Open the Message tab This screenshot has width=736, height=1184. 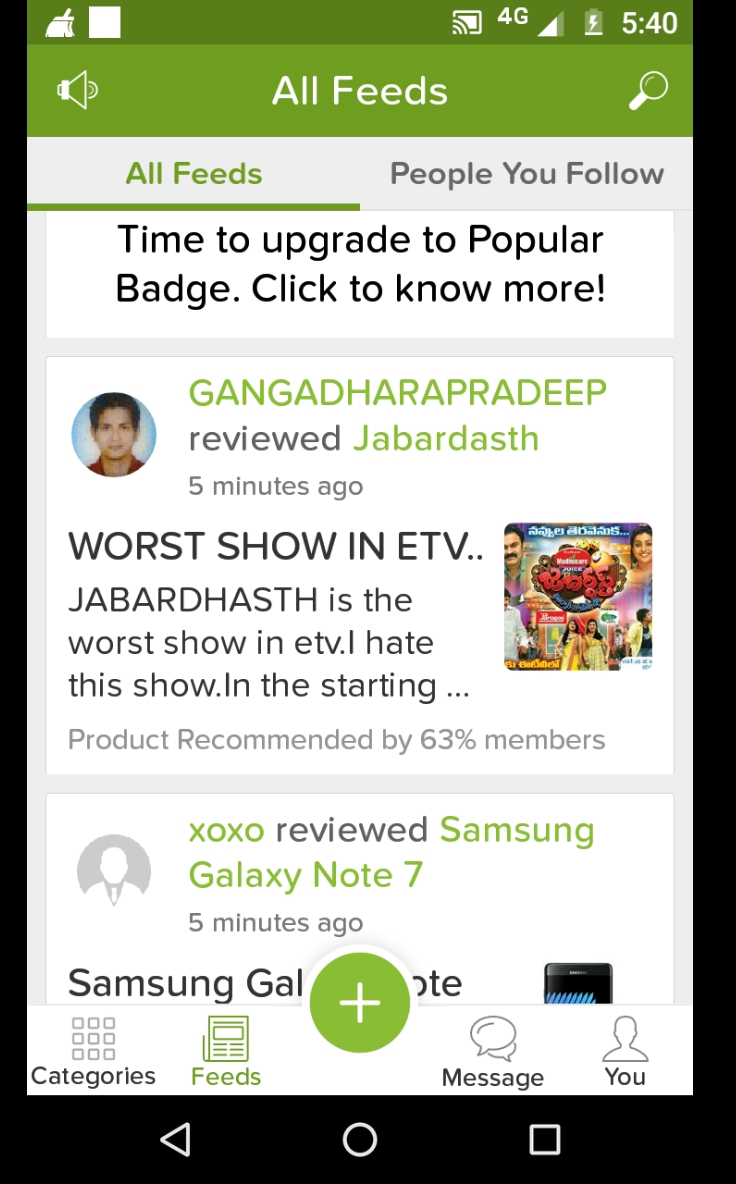coord(493,1052)
